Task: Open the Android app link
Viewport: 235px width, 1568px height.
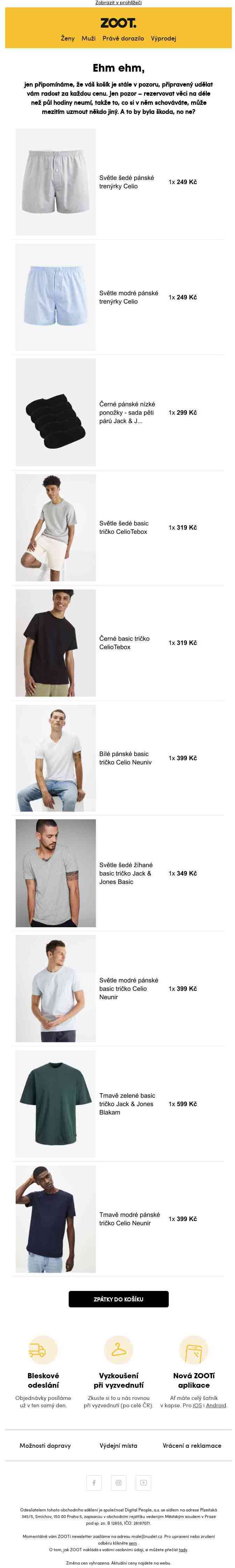Action: [x=215, y=1406]
